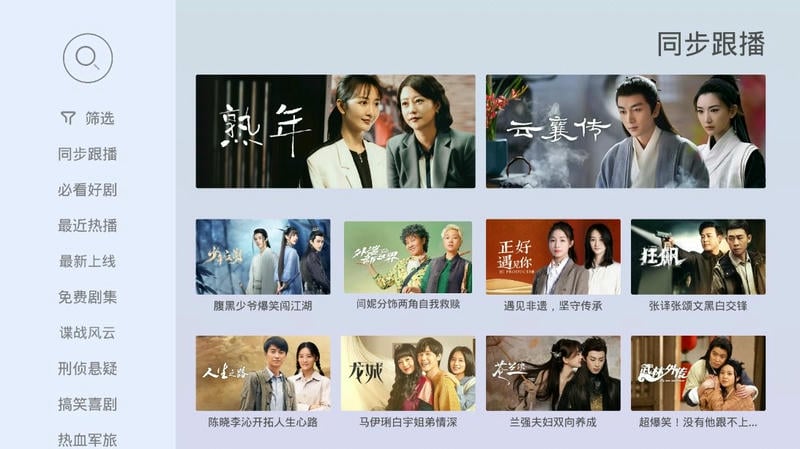
Task: Go to the 最新上线 category
Action: [88, 262]
